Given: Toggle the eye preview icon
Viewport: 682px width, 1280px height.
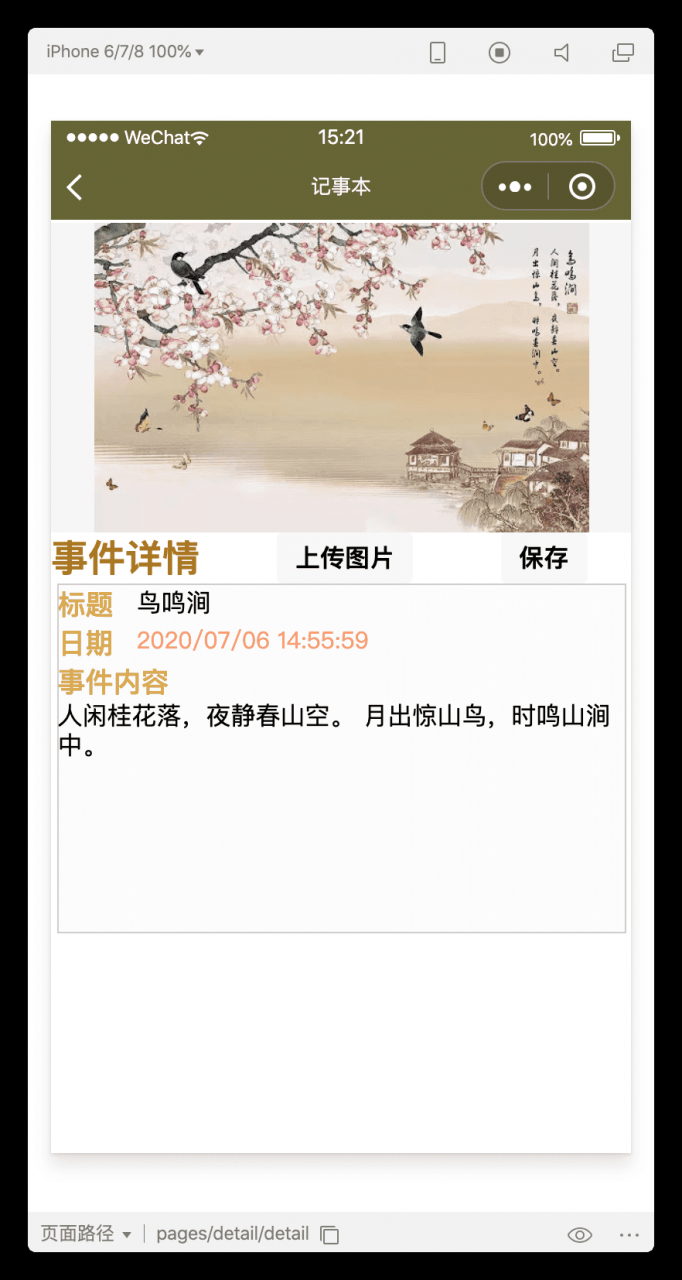Looking at the screenshot, I should point(580,1235).
